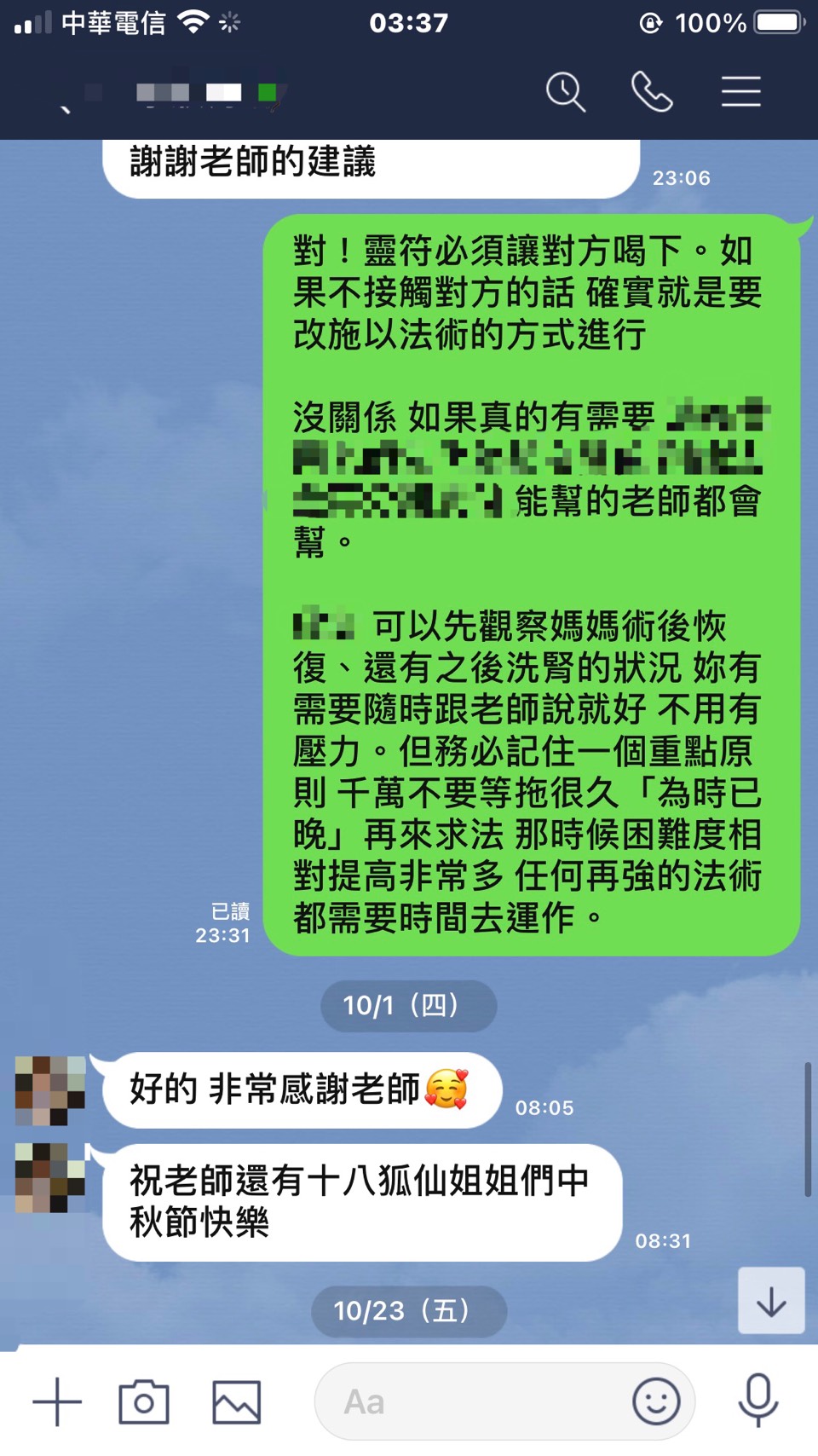The width and height of the screenshot is (818, 1456).
Task: Open the plus attachment menu
Action: pyautogui.click(x=57, y=1401)
